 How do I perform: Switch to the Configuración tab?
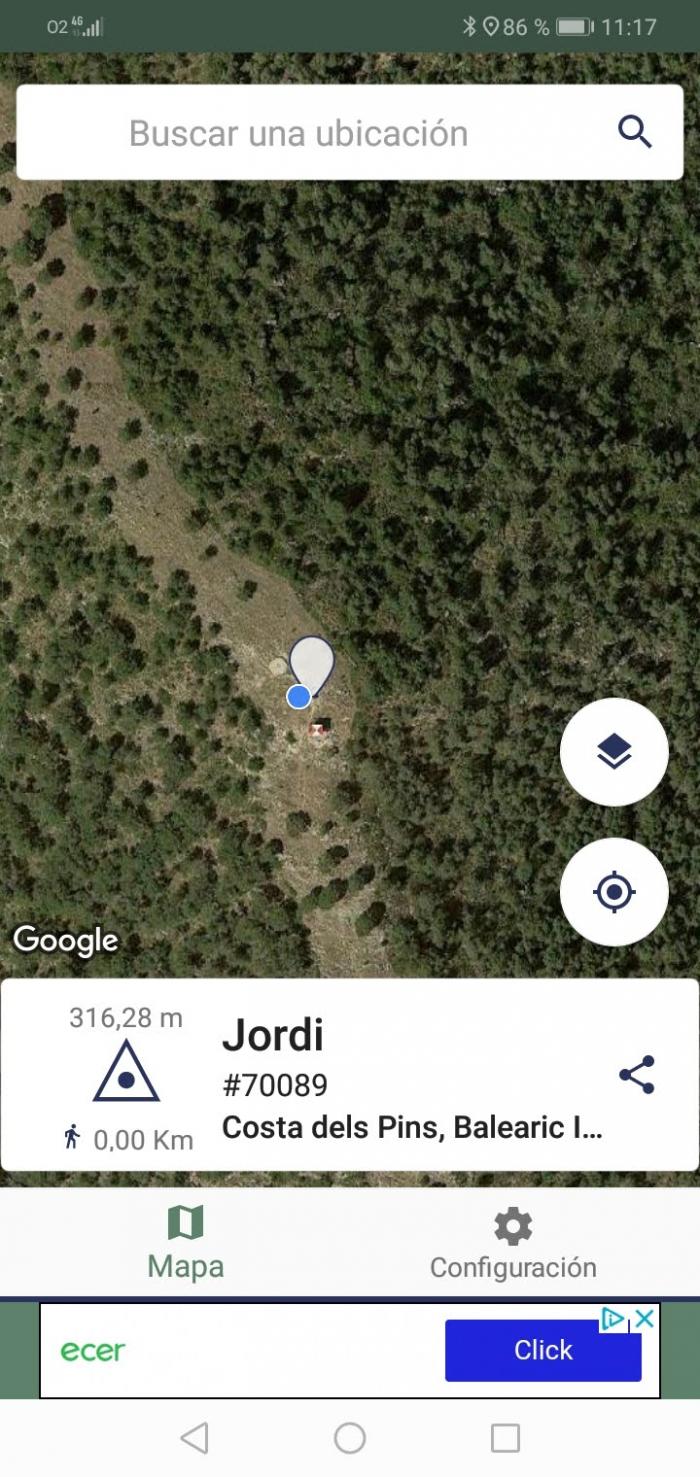[513, 1243]
